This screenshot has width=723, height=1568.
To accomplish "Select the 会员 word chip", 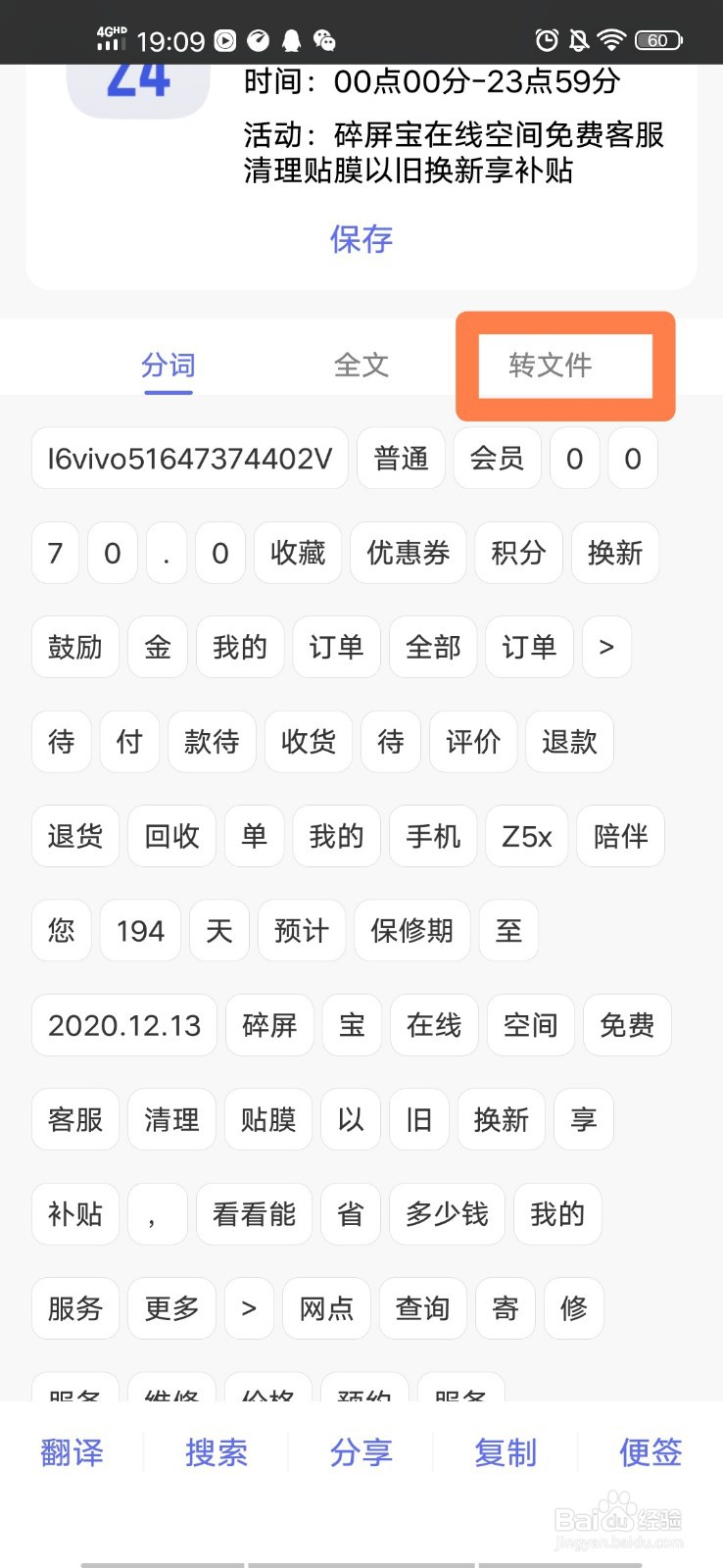I will pos(497,458).
